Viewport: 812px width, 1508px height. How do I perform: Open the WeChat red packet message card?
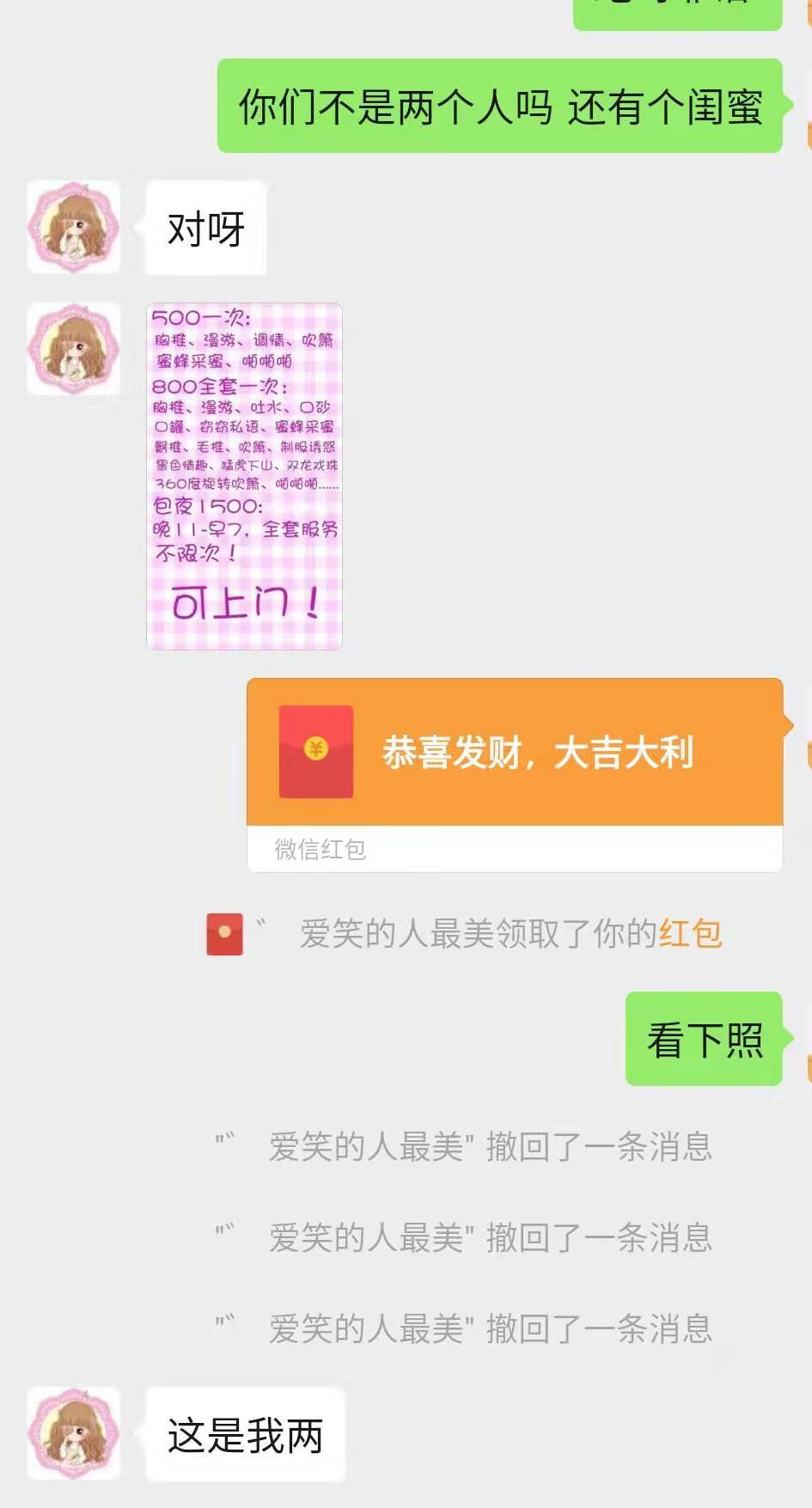pyautogui.click(x=514, y=754)
